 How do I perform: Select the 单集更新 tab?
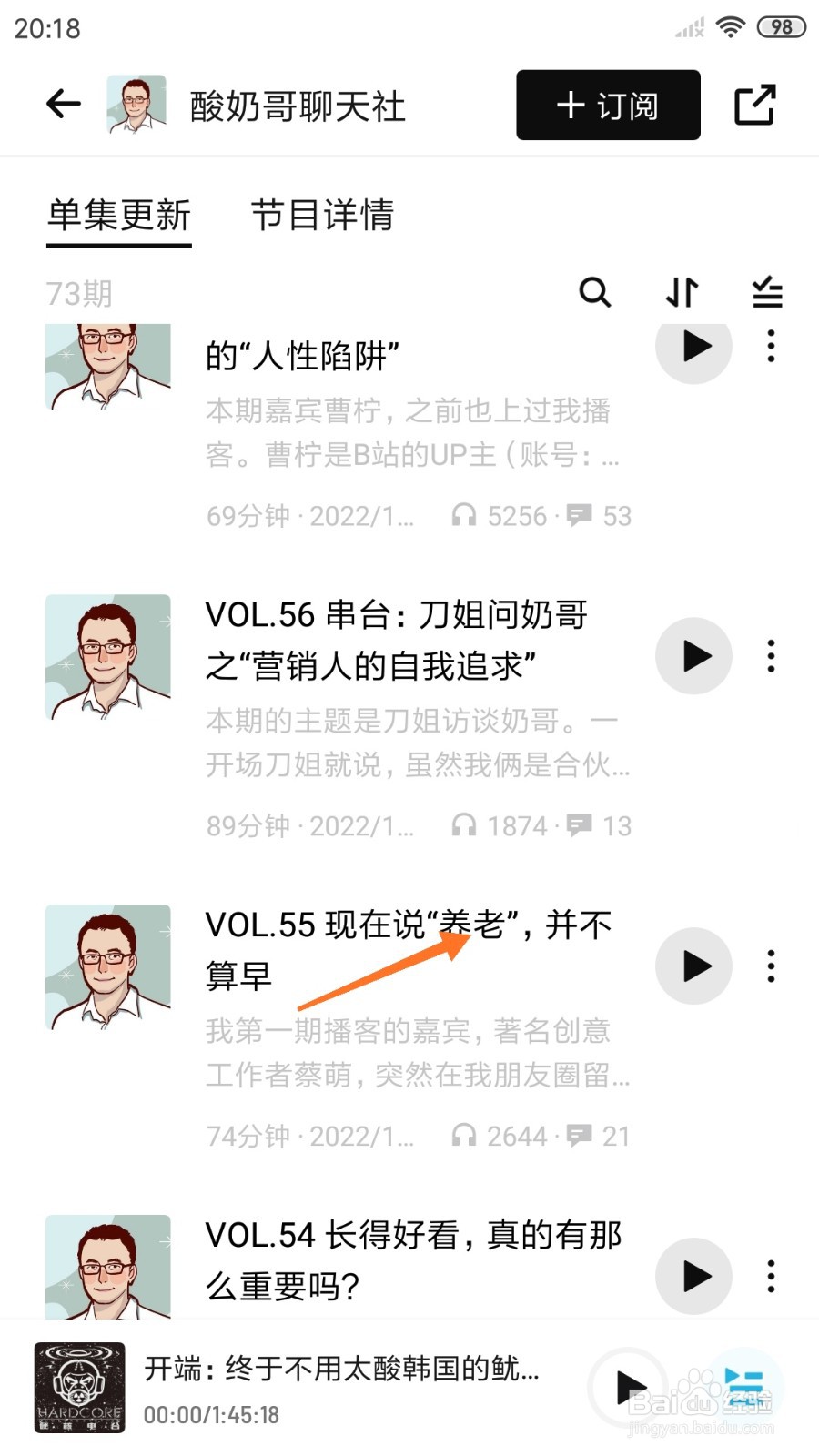pyautogui.click(x=119, y=217)
